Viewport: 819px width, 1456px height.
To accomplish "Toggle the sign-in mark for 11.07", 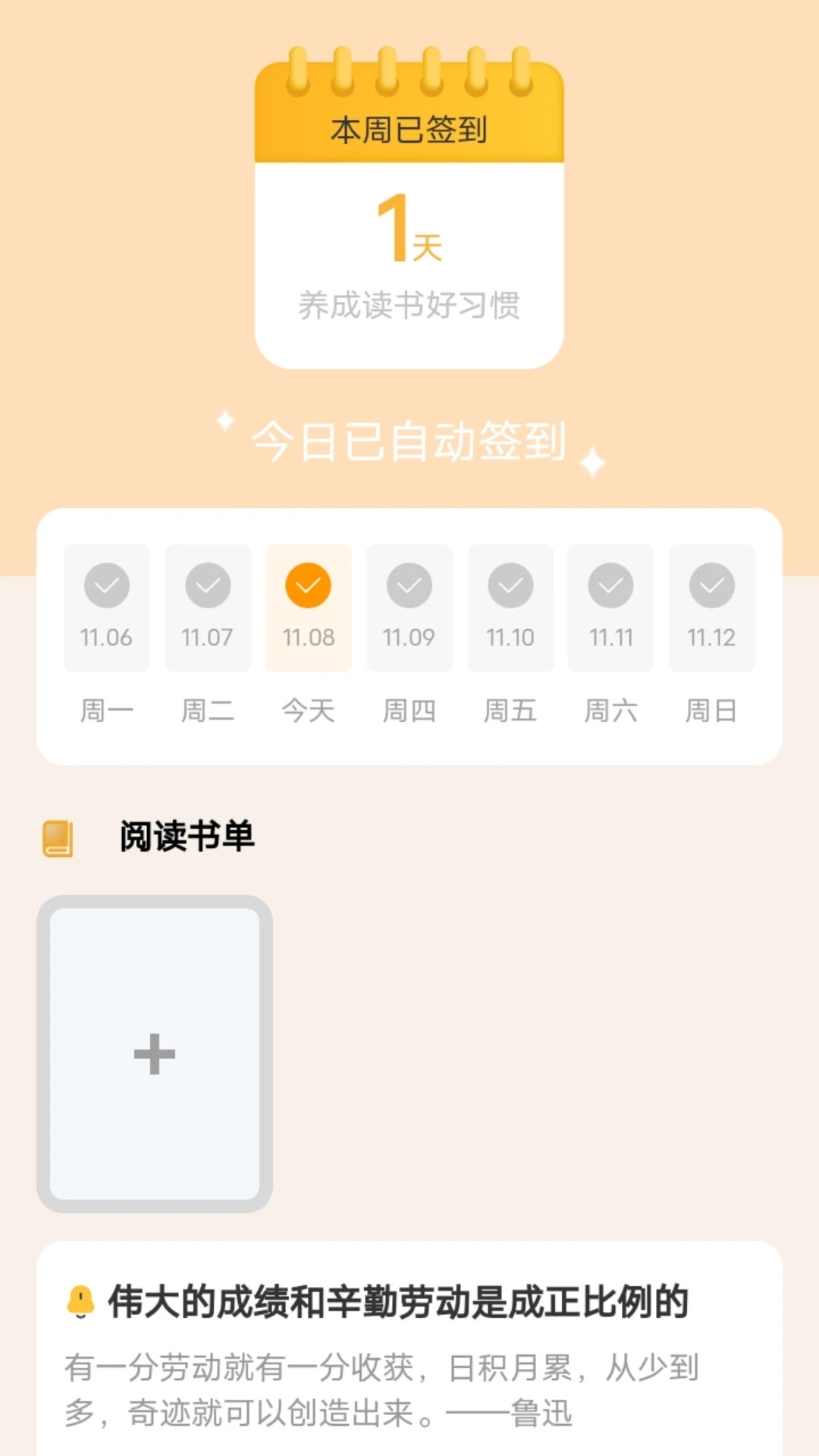I will [x=207, y=585].
